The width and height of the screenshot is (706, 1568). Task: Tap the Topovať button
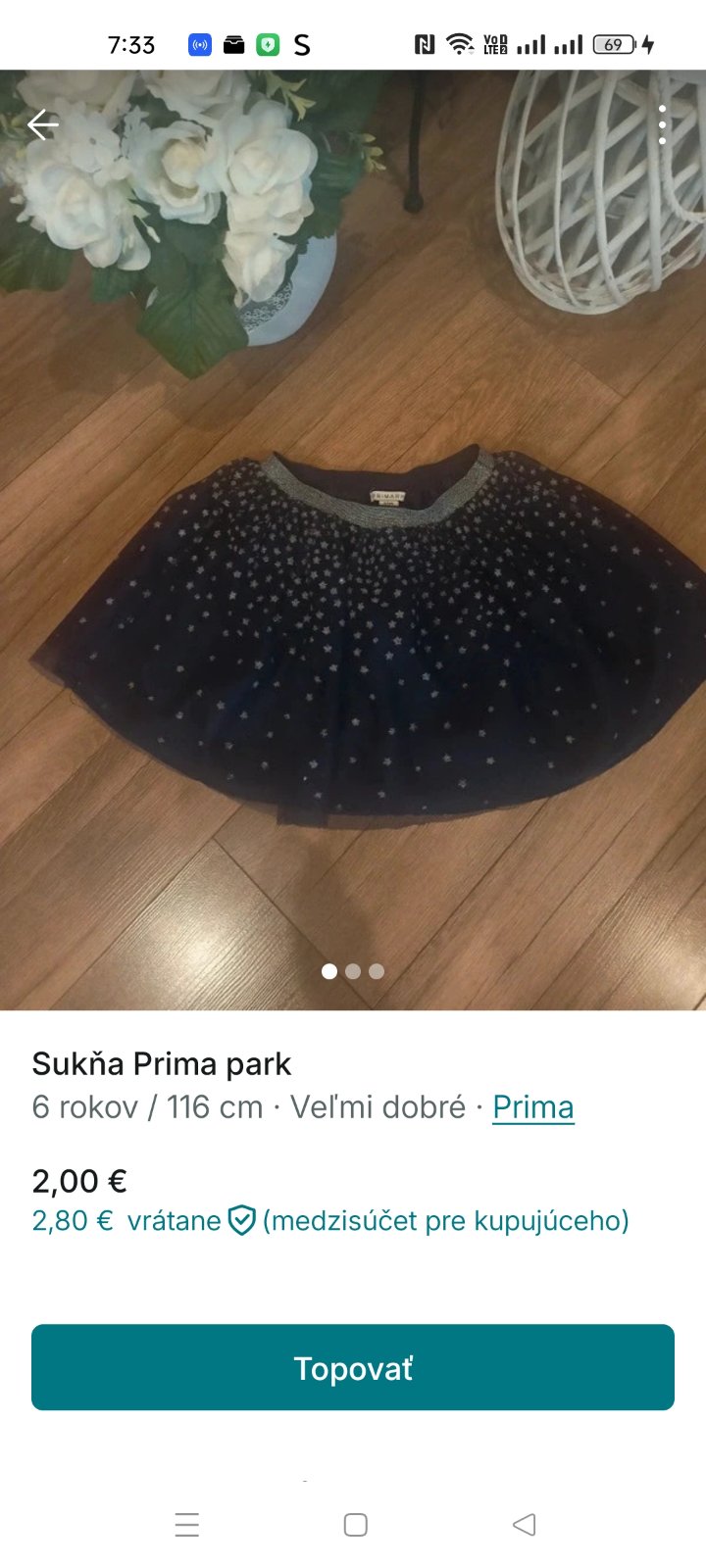[353, 1367]
